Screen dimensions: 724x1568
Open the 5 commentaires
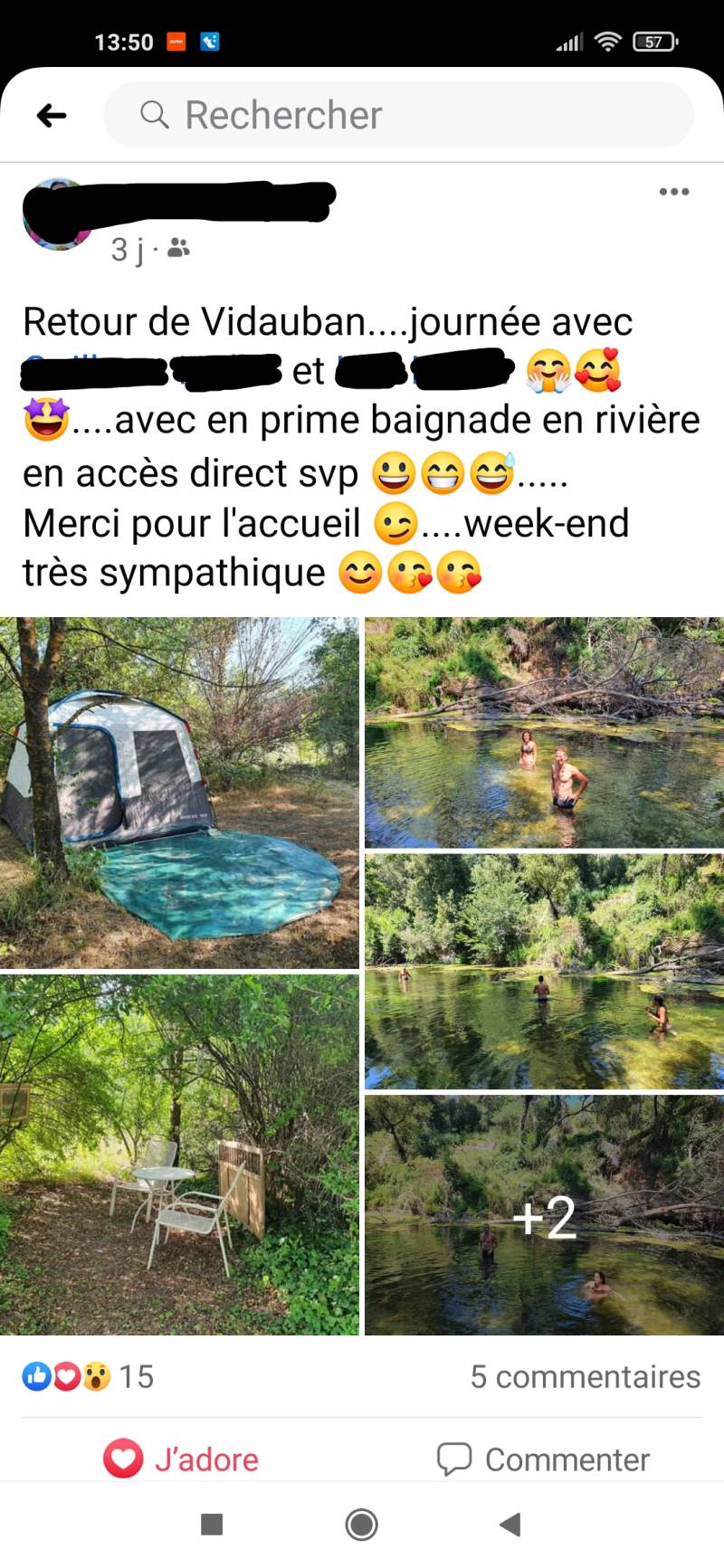[585, 1376]
